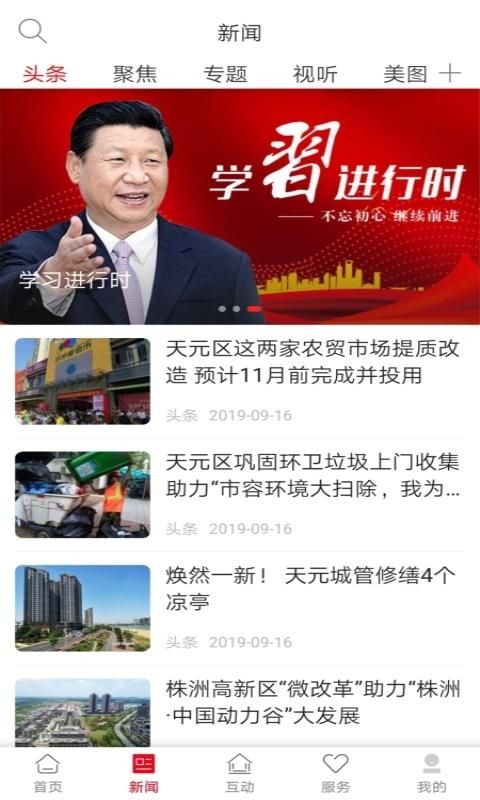Open the 学习进行时 banner
Image resolution: width=480 pixels, height=800 pixels.
(240, 207)
